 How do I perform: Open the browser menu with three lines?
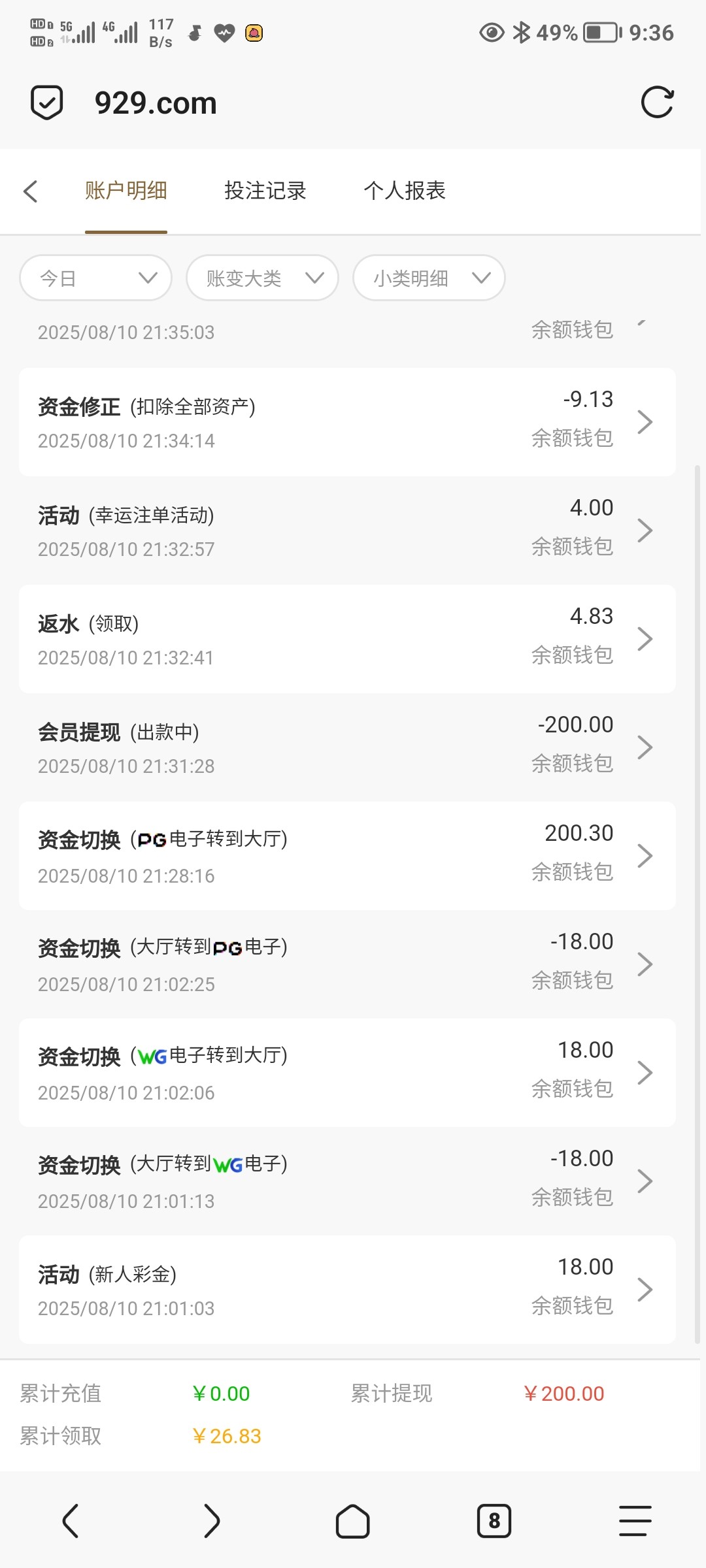(x=635, y=1521)
